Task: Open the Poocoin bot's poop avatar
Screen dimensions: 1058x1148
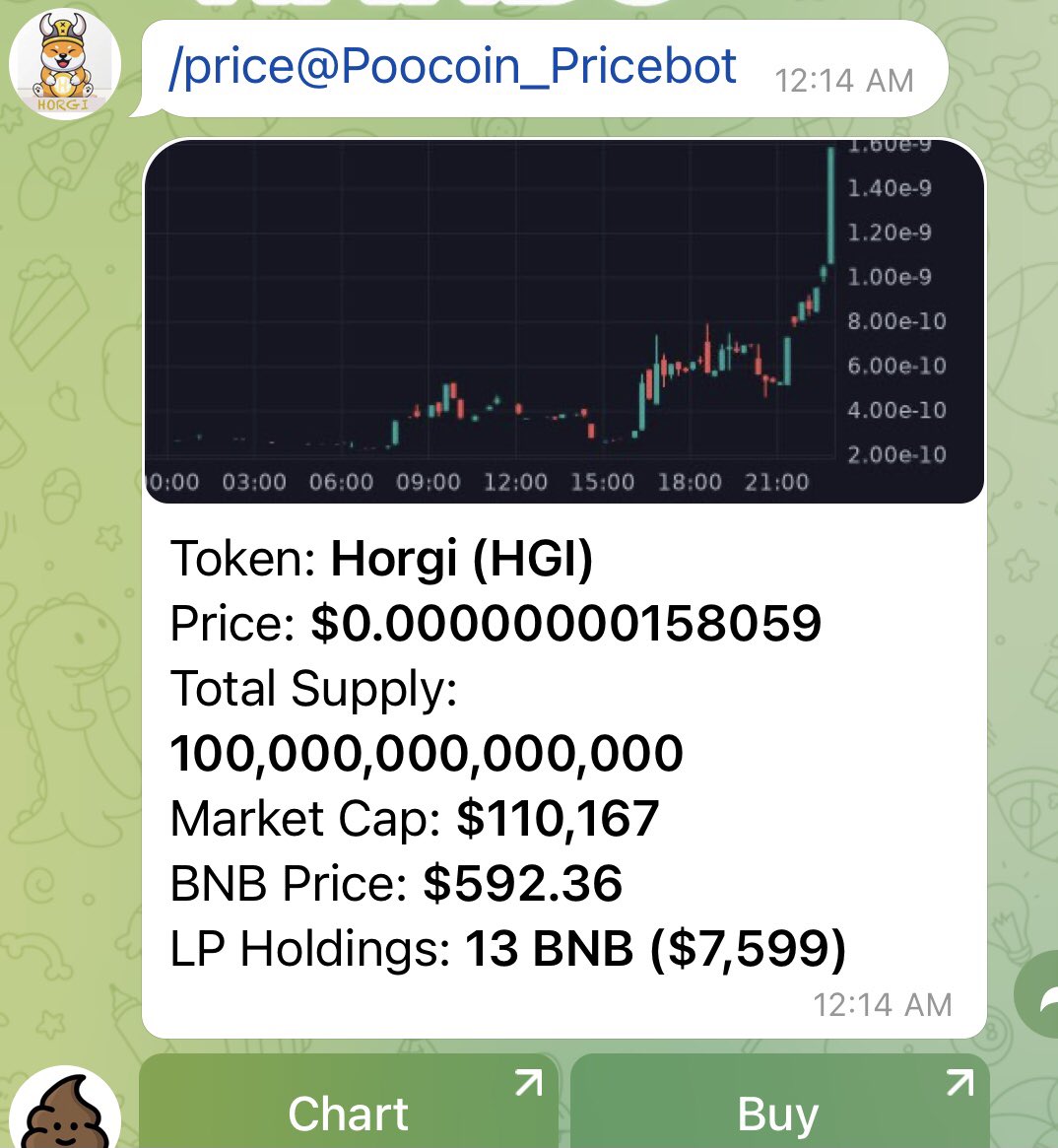Action: 71,1112
